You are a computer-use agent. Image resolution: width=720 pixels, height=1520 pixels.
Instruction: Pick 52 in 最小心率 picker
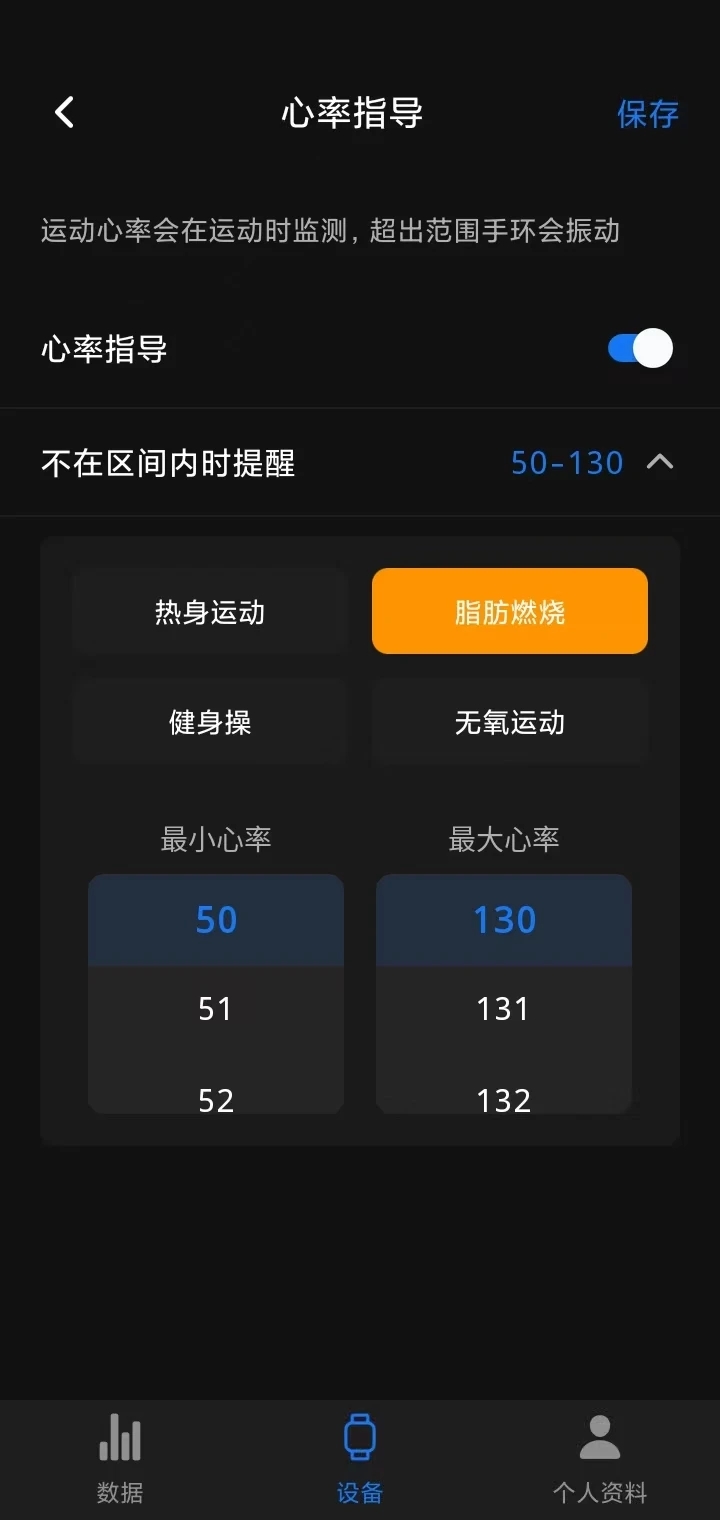[x=216, y=1098]
